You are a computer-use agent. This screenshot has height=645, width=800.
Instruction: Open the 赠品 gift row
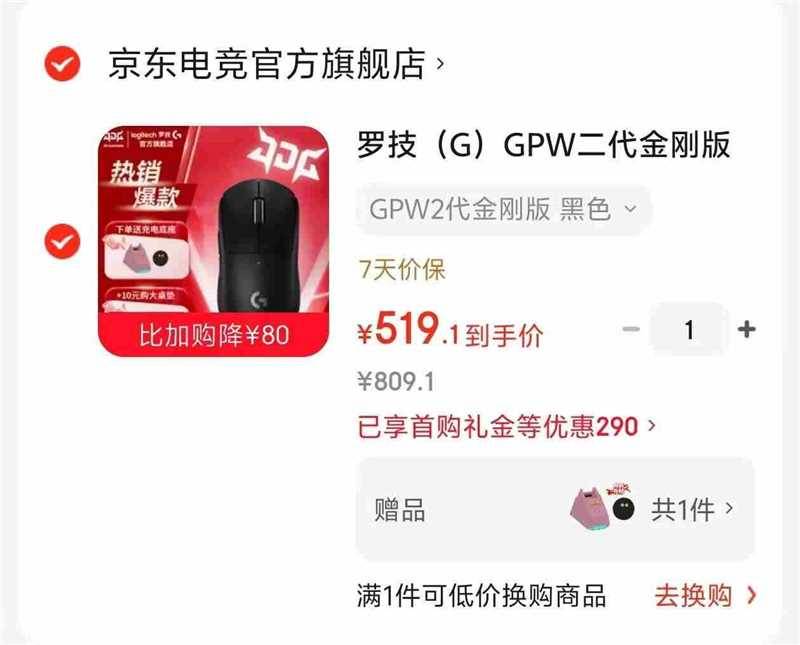point(555,510)
